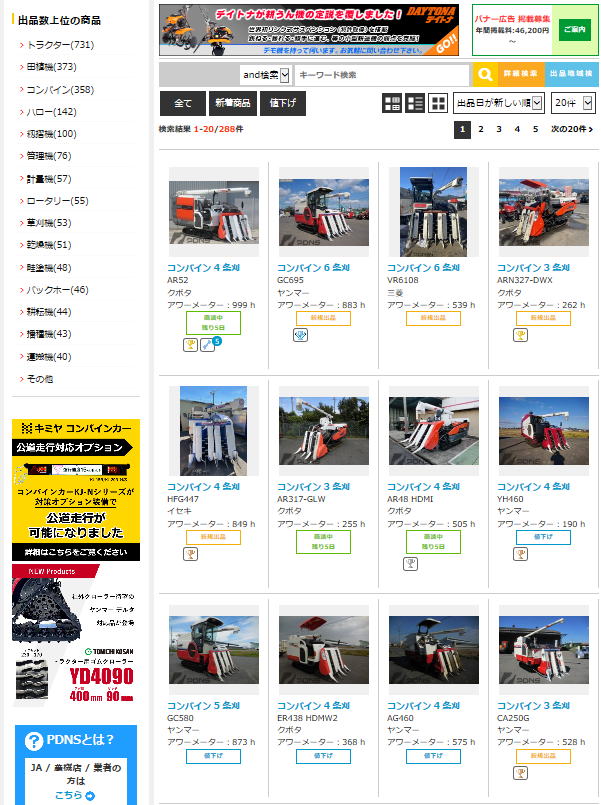Filter by 値下げ price drops
The height and width of the screenshot is (805, 601).
[x=275, y=103]
